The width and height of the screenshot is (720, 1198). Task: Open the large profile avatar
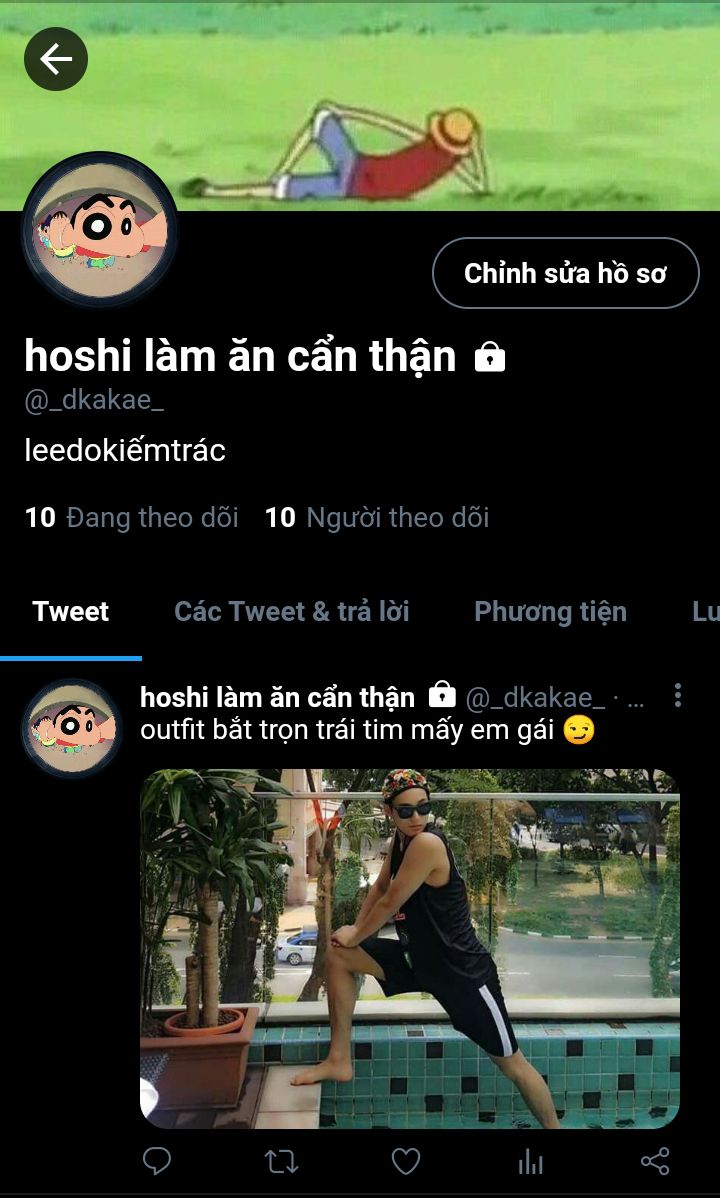pos(99,231)
